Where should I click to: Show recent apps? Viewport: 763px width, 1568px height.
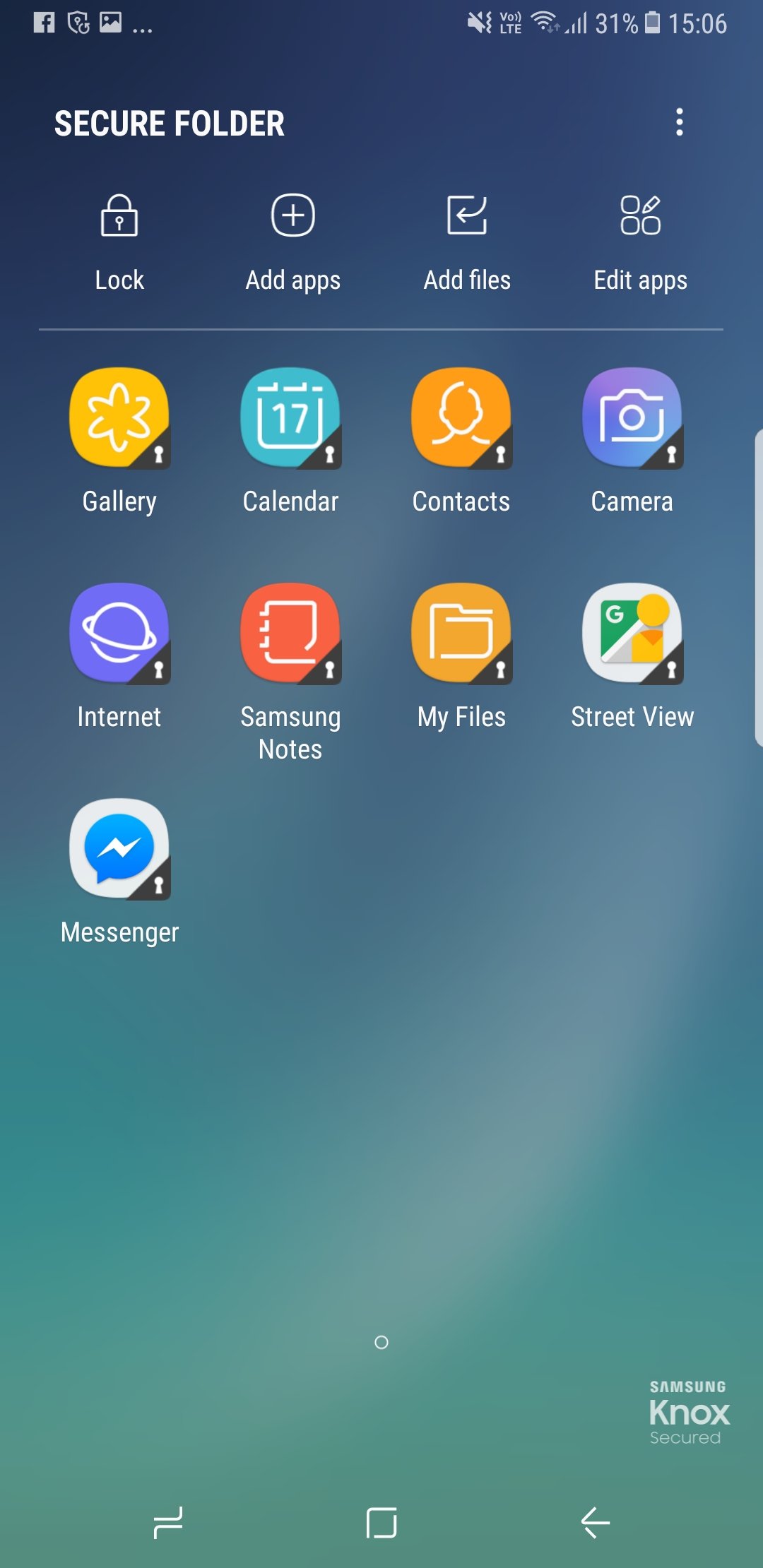coord(168,1522)
